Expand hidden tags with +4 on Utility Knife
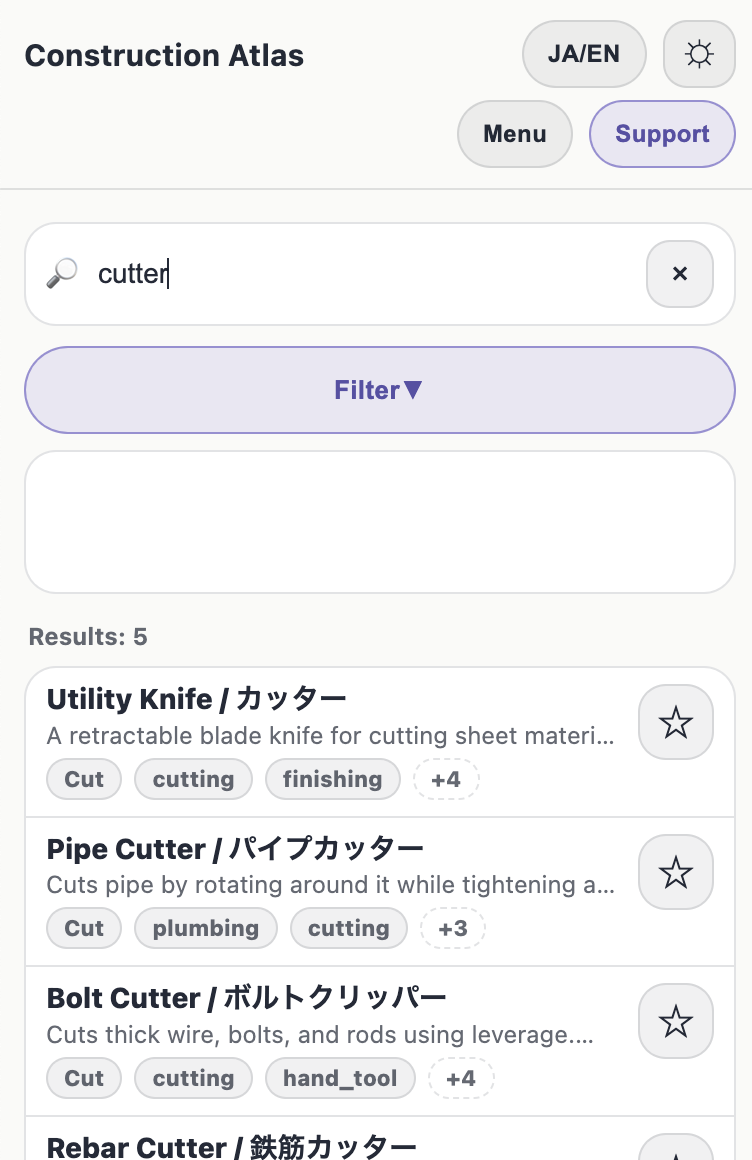752x1160 pixels. 446,779
